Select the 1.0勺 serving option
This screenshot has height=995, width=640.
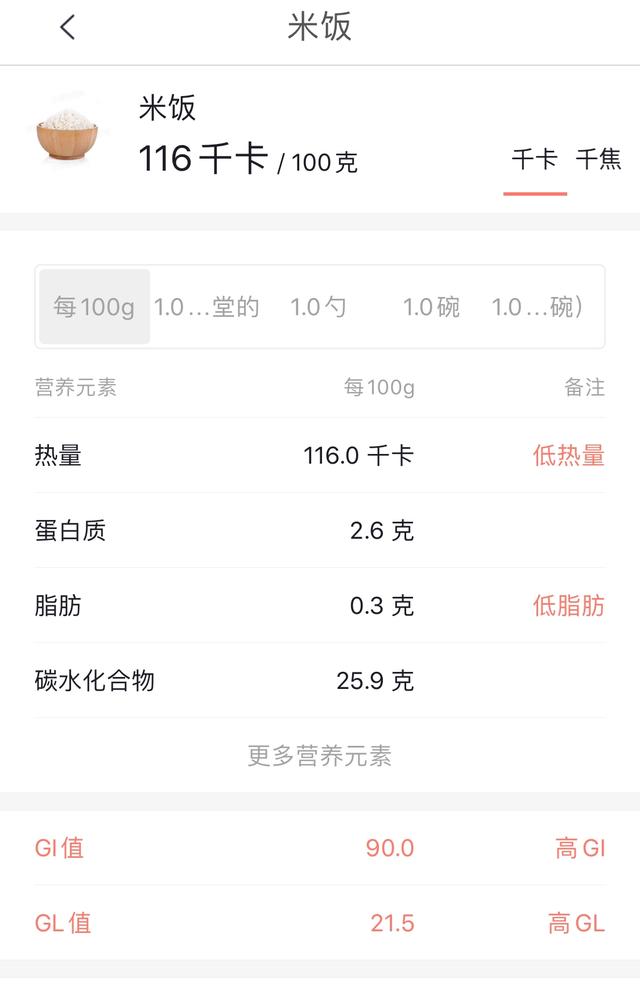click(319, 307)
